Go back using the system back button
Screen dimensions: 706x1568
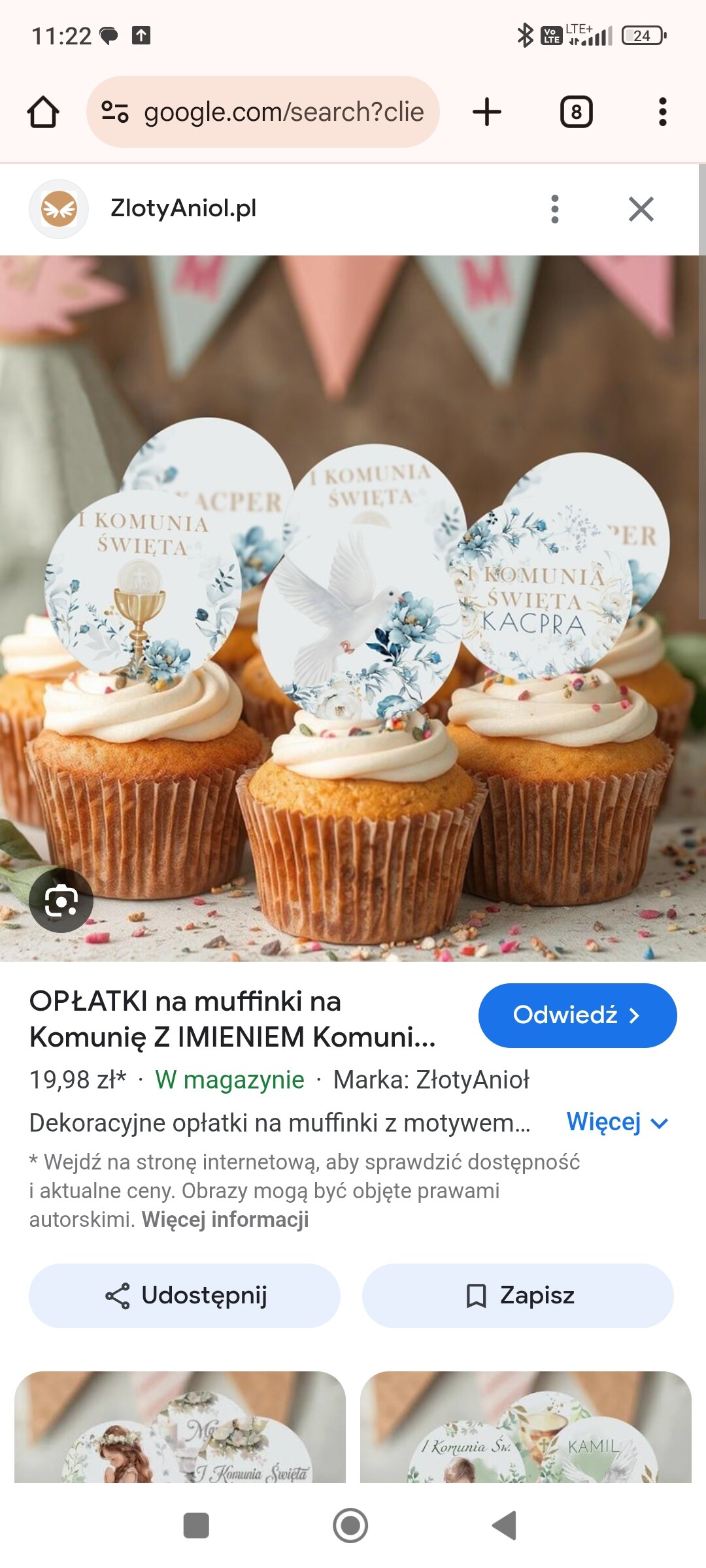(x=504, y=1526)
